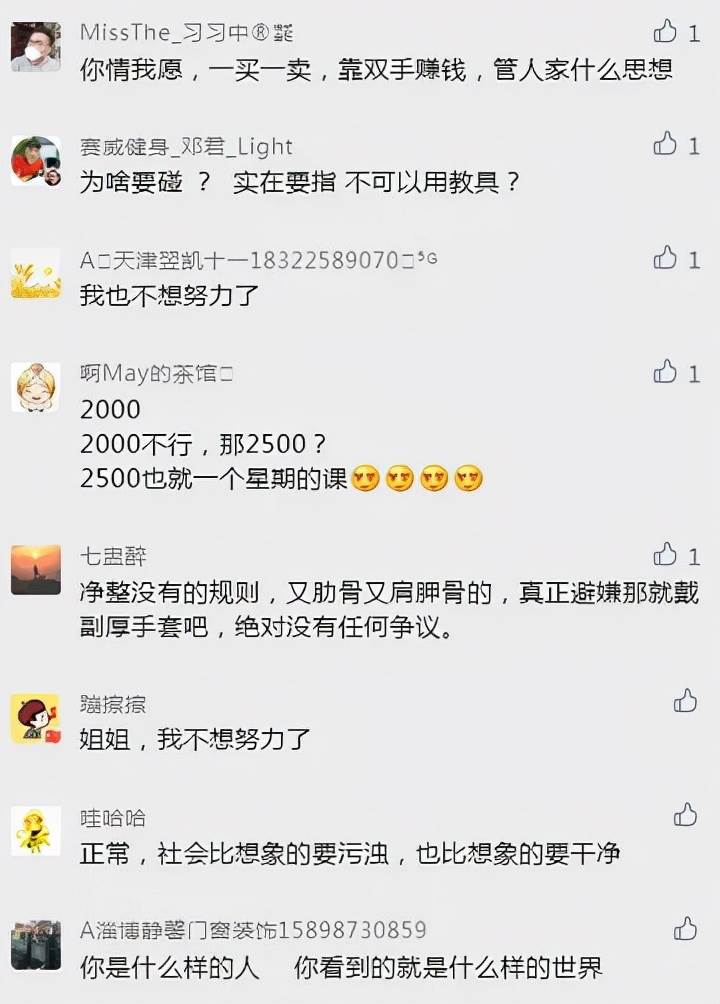The height and width of the screenshot is (1004, 720).
Task: Open 哇哈哈's profile avatar
Action: tap(35, 830)
